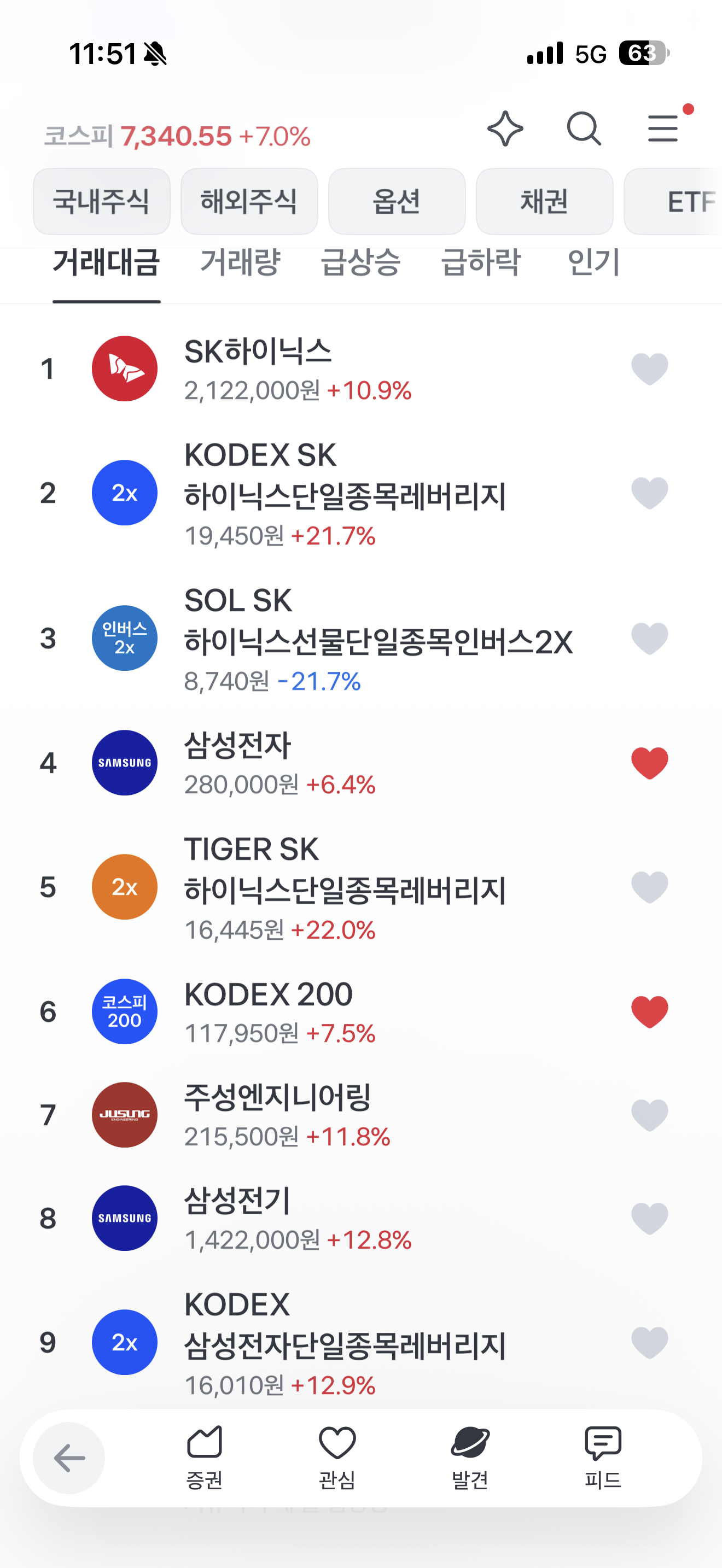This screenshot has width=722, height=1568.
Task: Favorite SK하이닉스 with its heart
Action: point(650,369)
